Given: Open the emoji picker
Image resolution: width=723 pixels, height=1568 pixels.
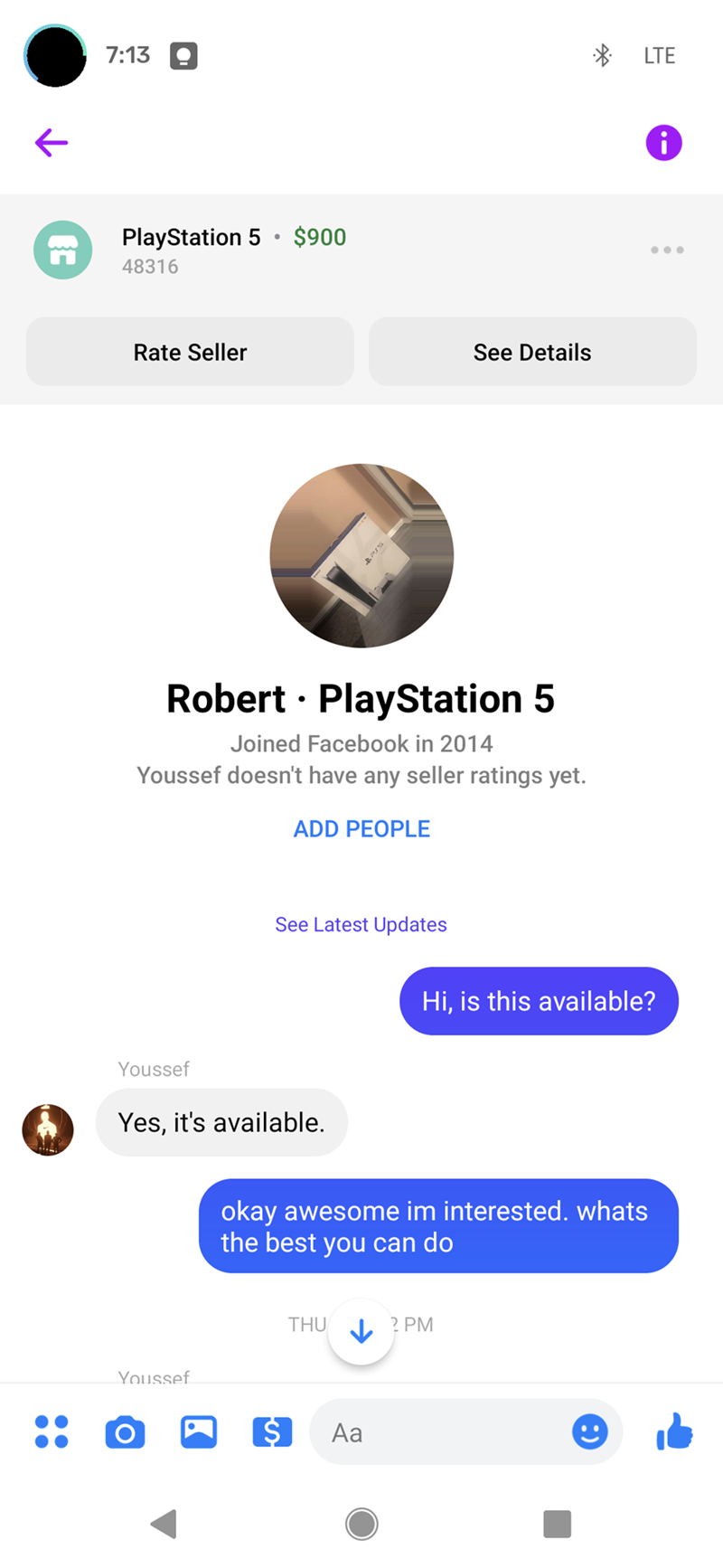Looking at the screenshot, I should 589,1431.
